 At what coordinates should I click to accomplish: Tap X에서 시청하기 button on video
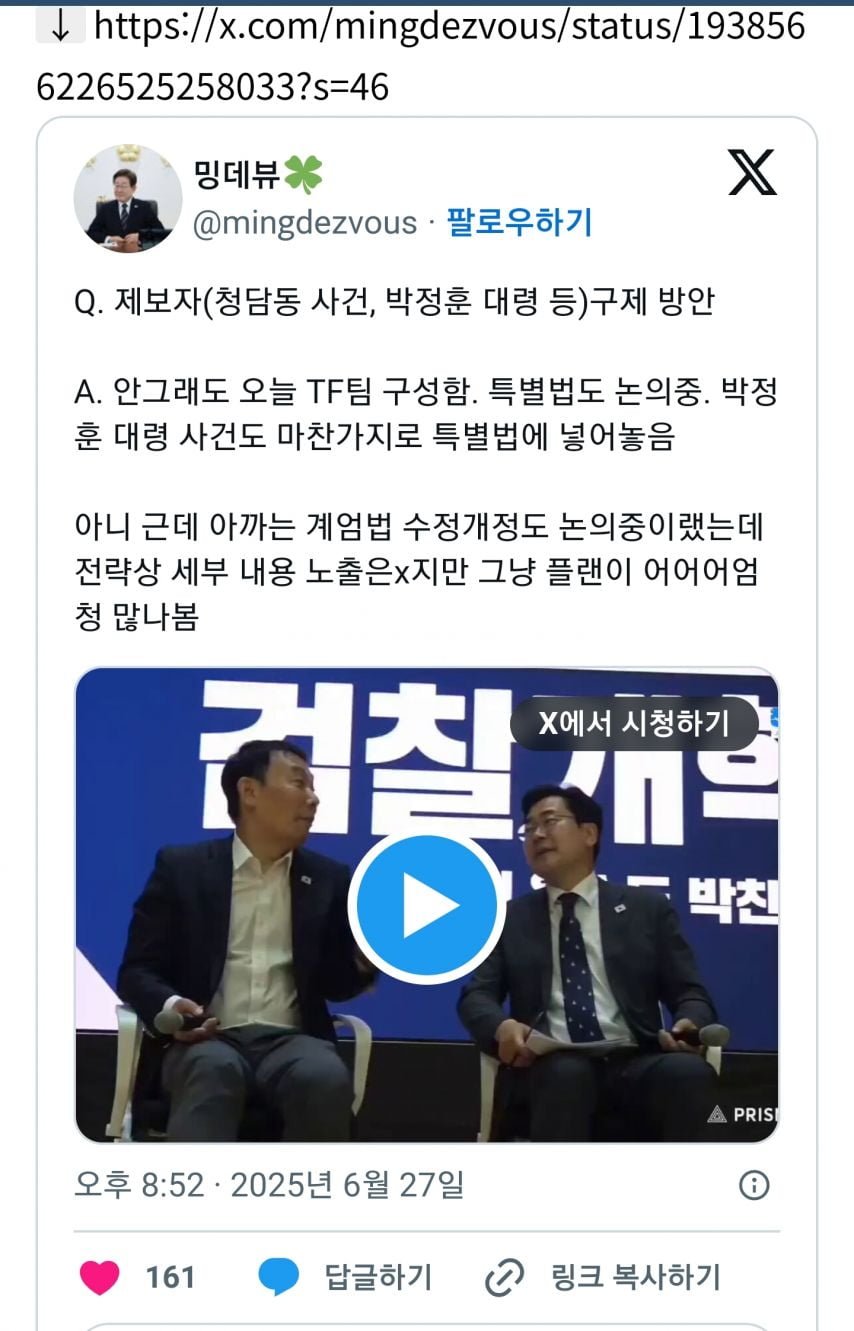point(633,723)
